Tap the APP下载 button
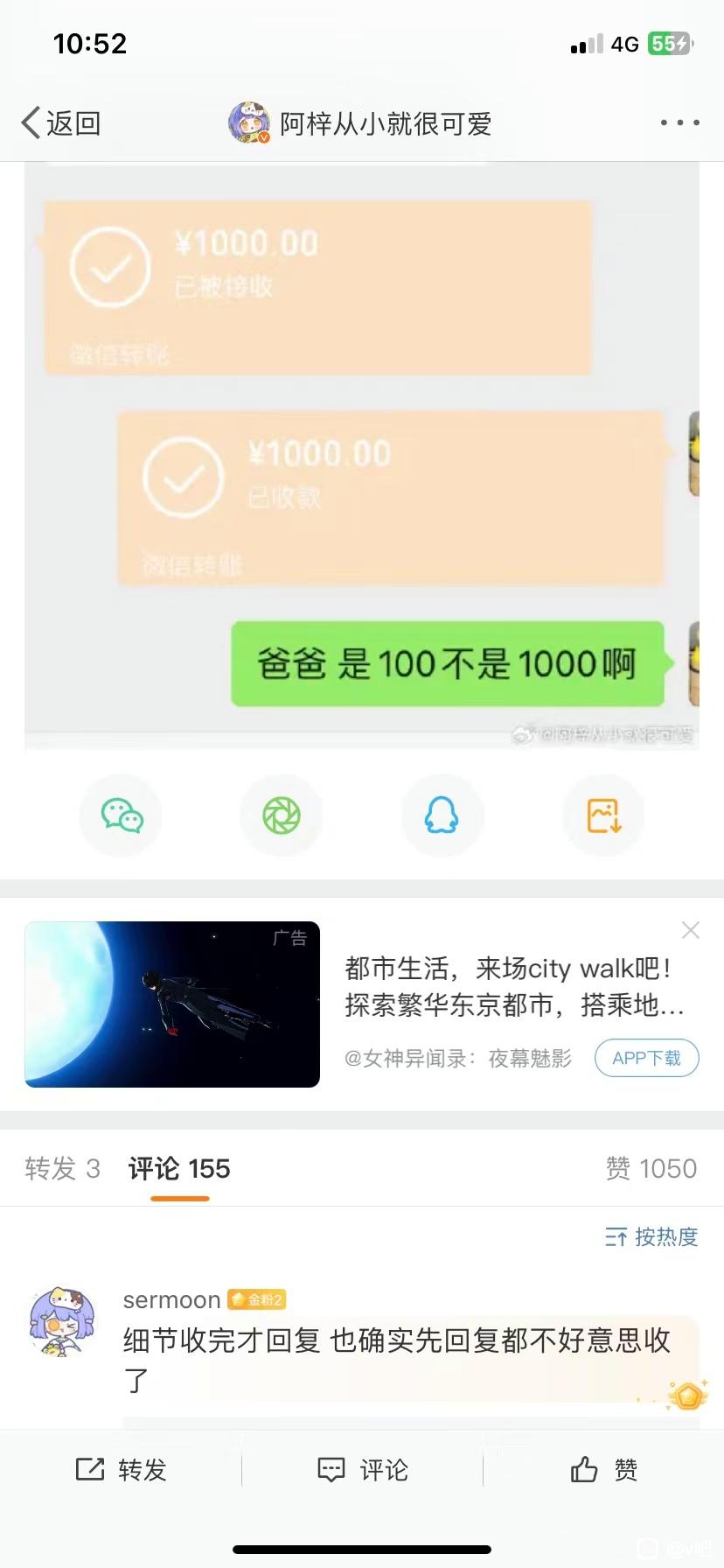Image resolution: width=724 pixels, height=1568 pixels. coord(646,1058)
